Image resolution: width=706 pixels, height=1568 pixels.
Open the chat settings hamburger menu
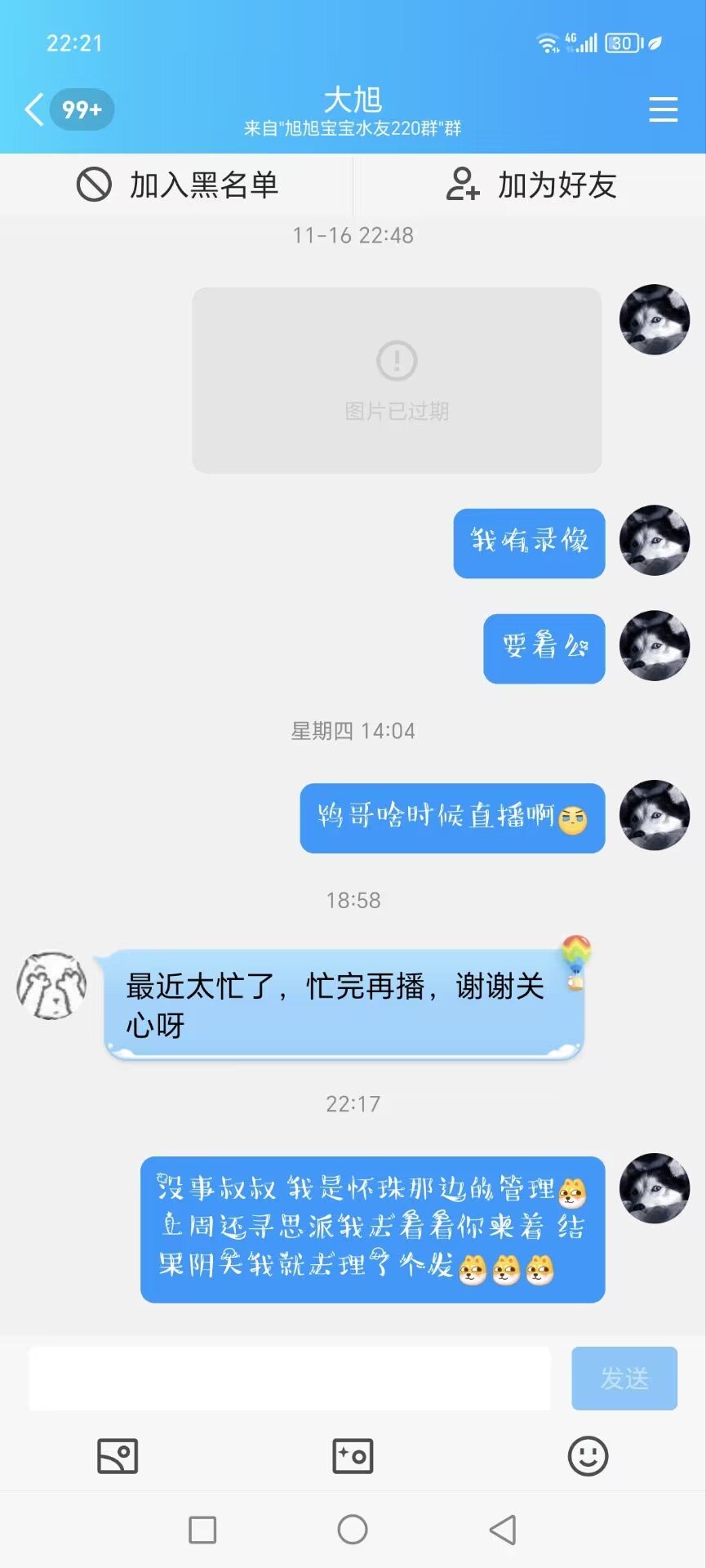[x=663, y=109]
